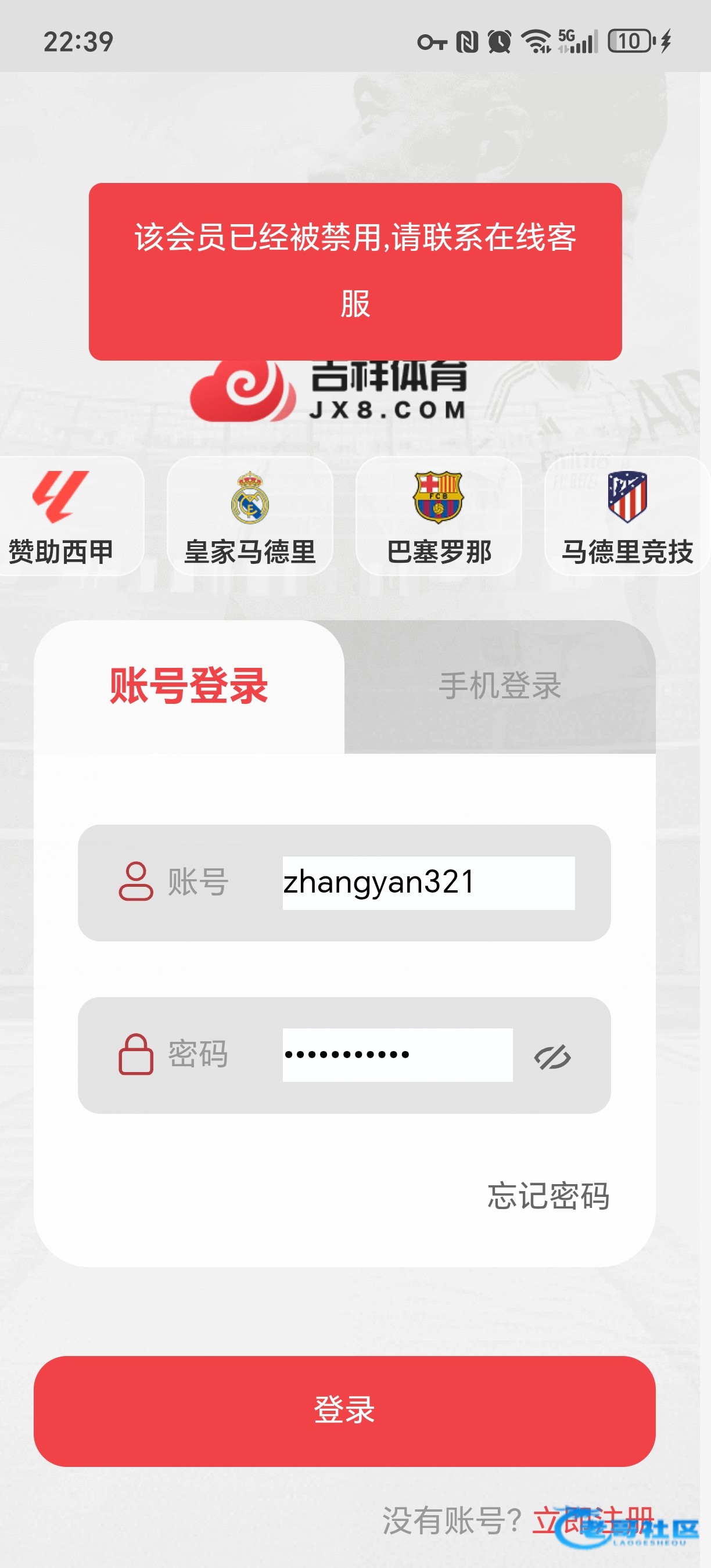Select the 巴塞罗那 card
The height and width of the screenshot is (1568, 711).
(x=439, y=516)
